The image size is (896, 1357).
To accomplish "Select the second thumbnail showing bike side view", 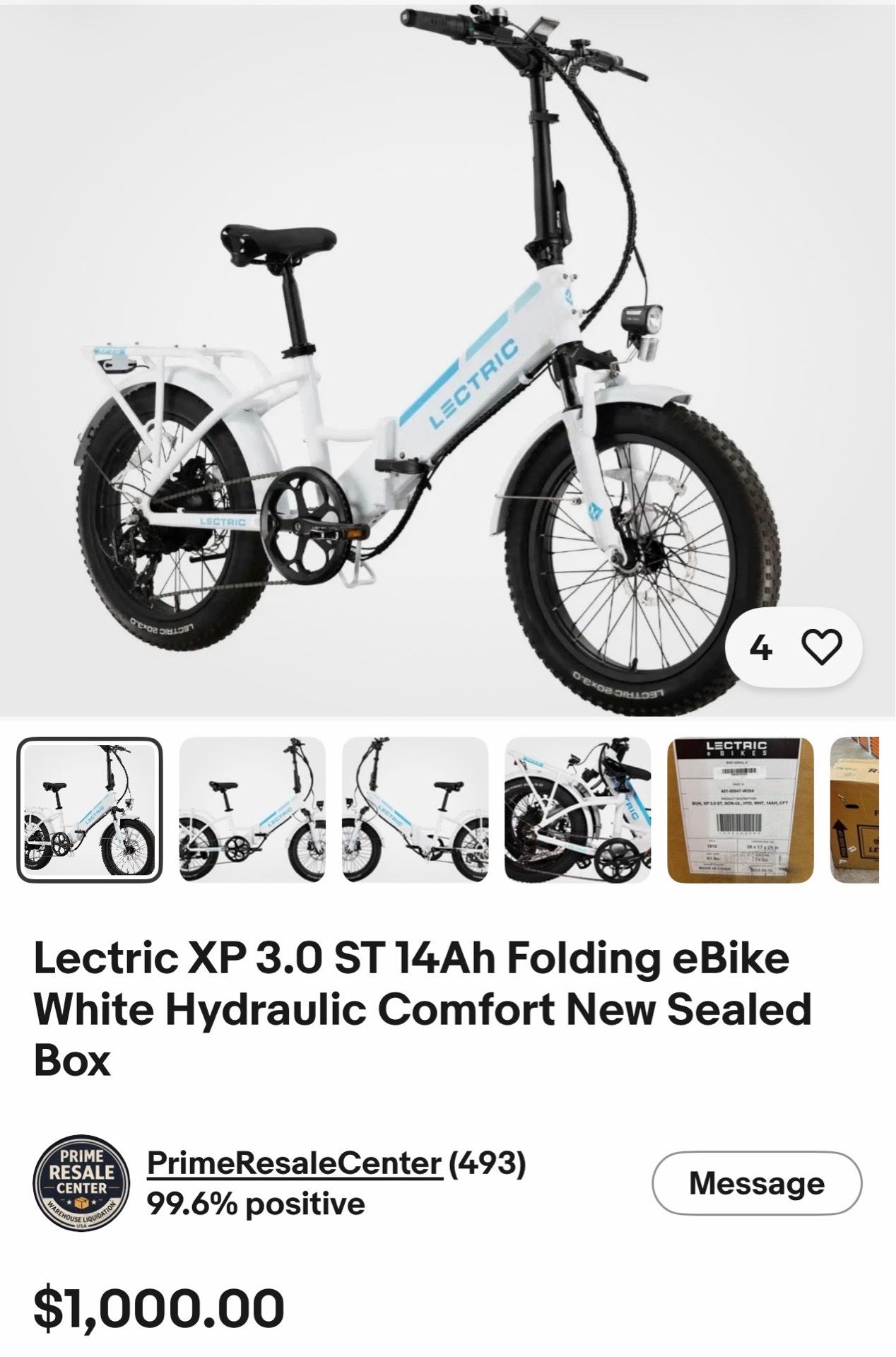I will 252,810.
